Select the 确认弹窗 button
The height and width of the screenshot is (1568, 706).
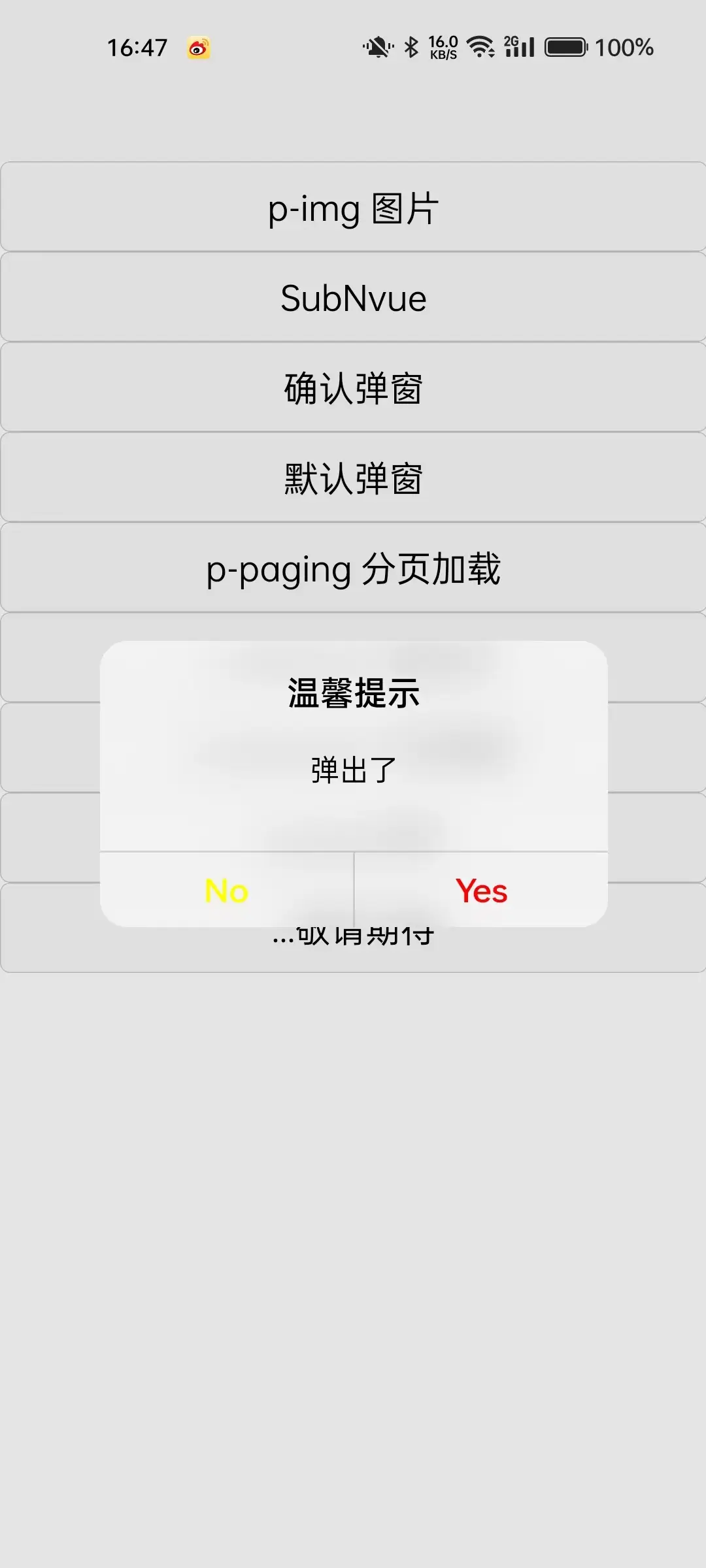[353, 388]
